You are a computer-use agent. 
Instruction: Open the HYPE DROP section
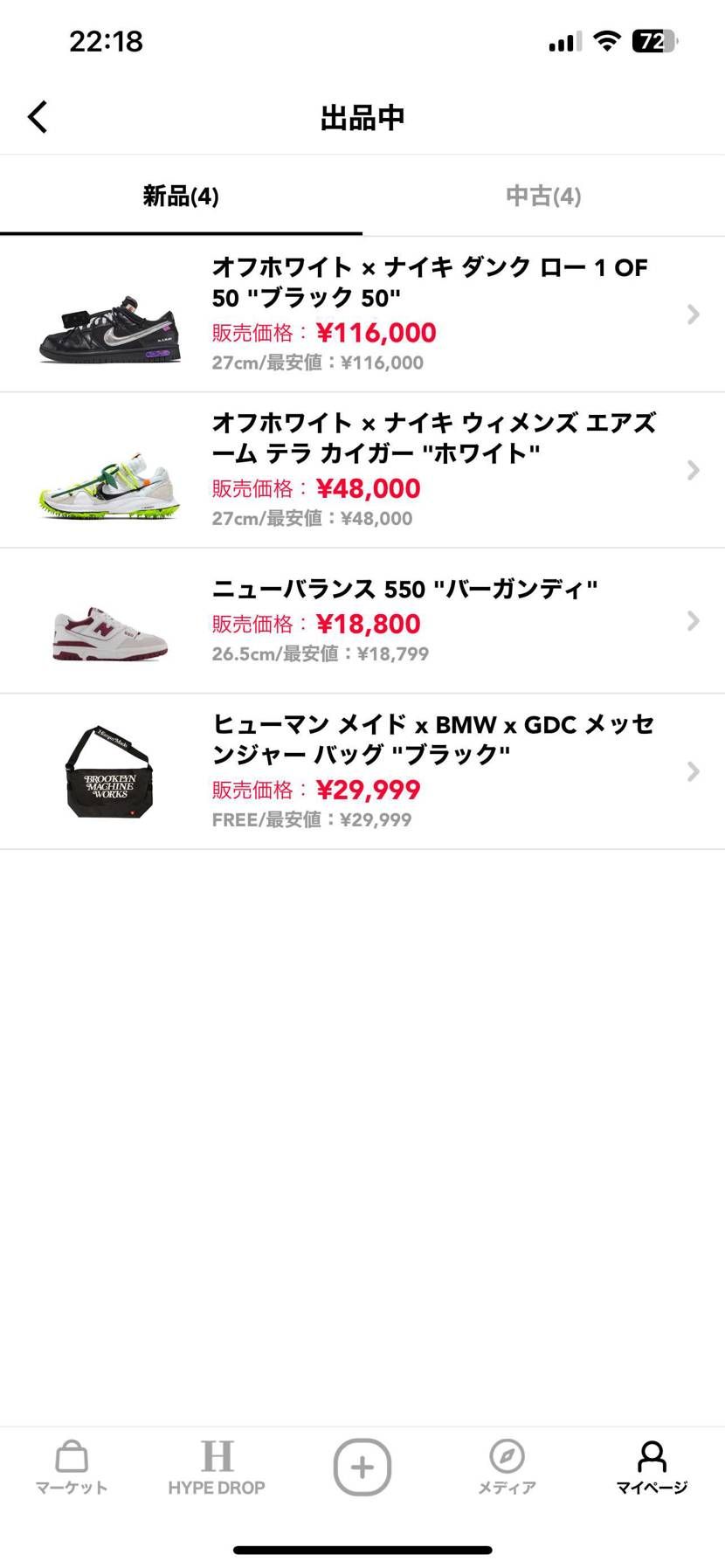(x=217, y=1466)
